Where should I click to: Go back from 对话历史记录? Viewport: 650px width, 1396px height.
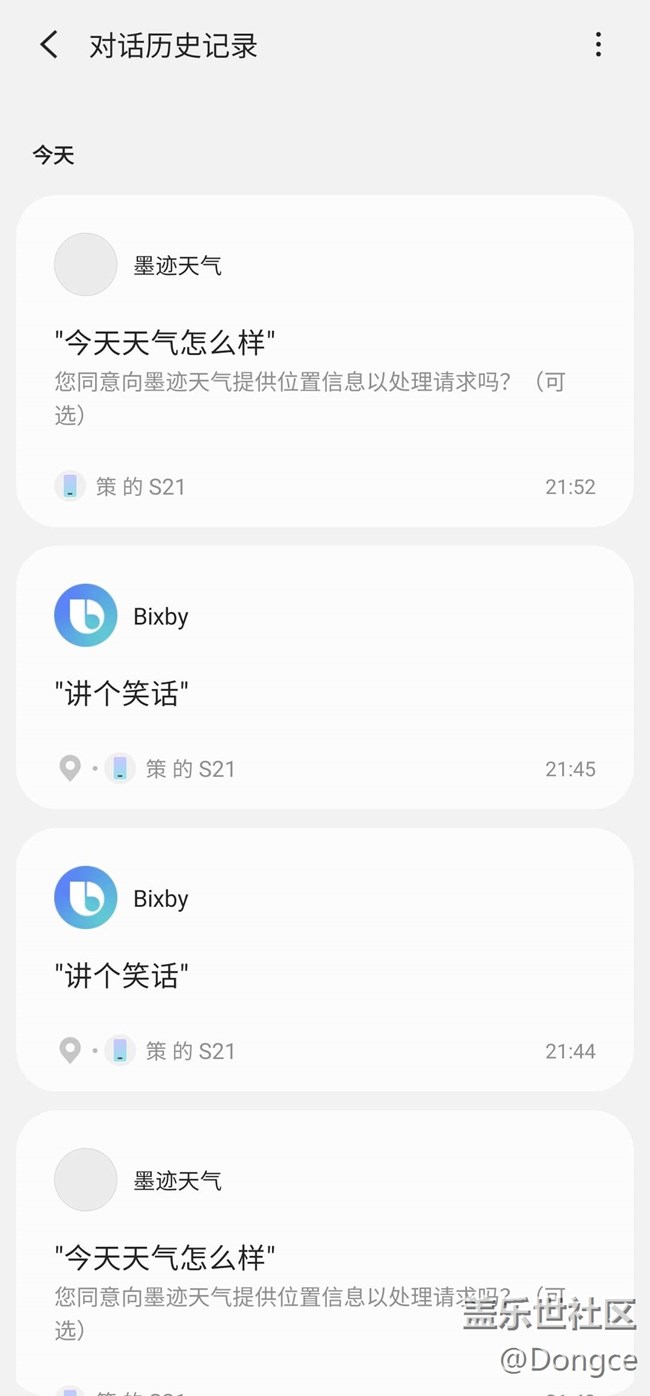[x=48, y=45]
